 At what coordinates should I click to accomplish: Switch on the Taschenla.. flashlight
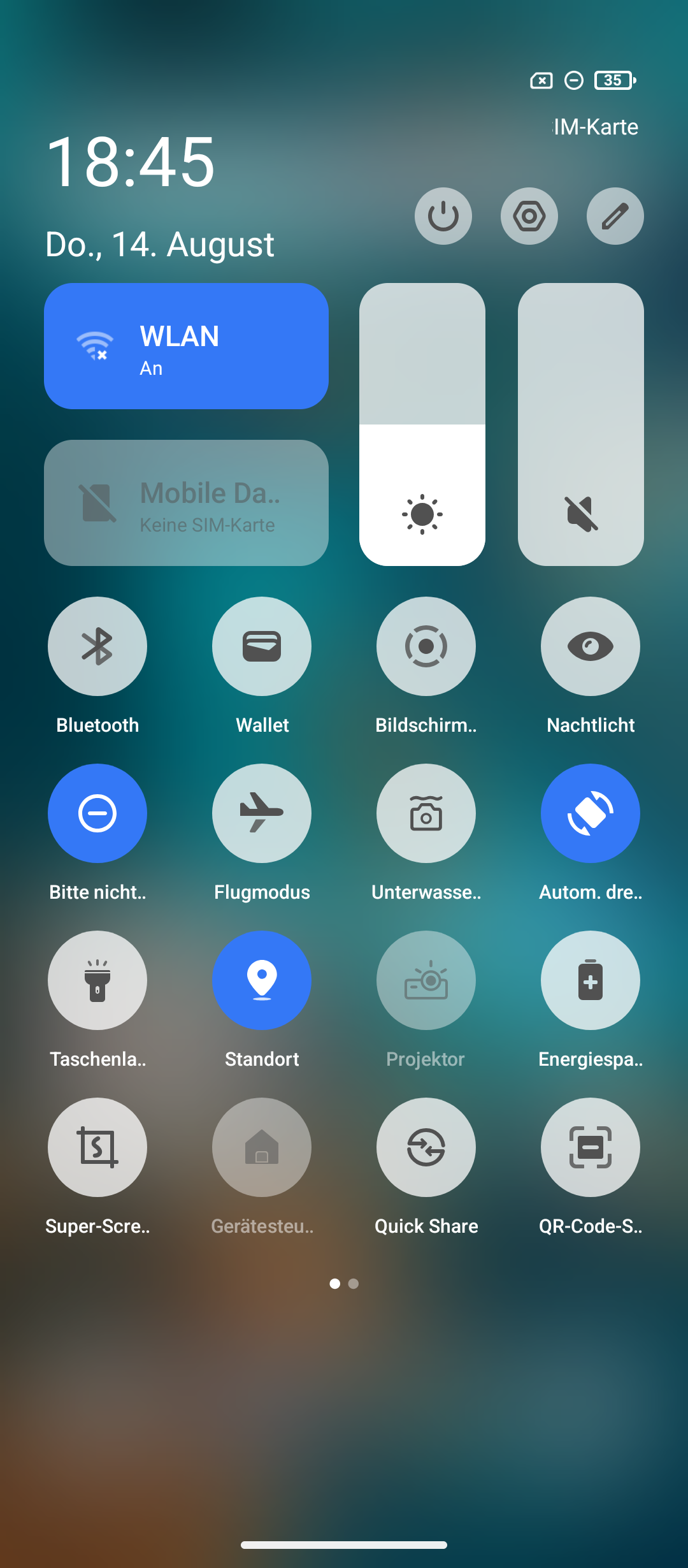pos(97,980)
